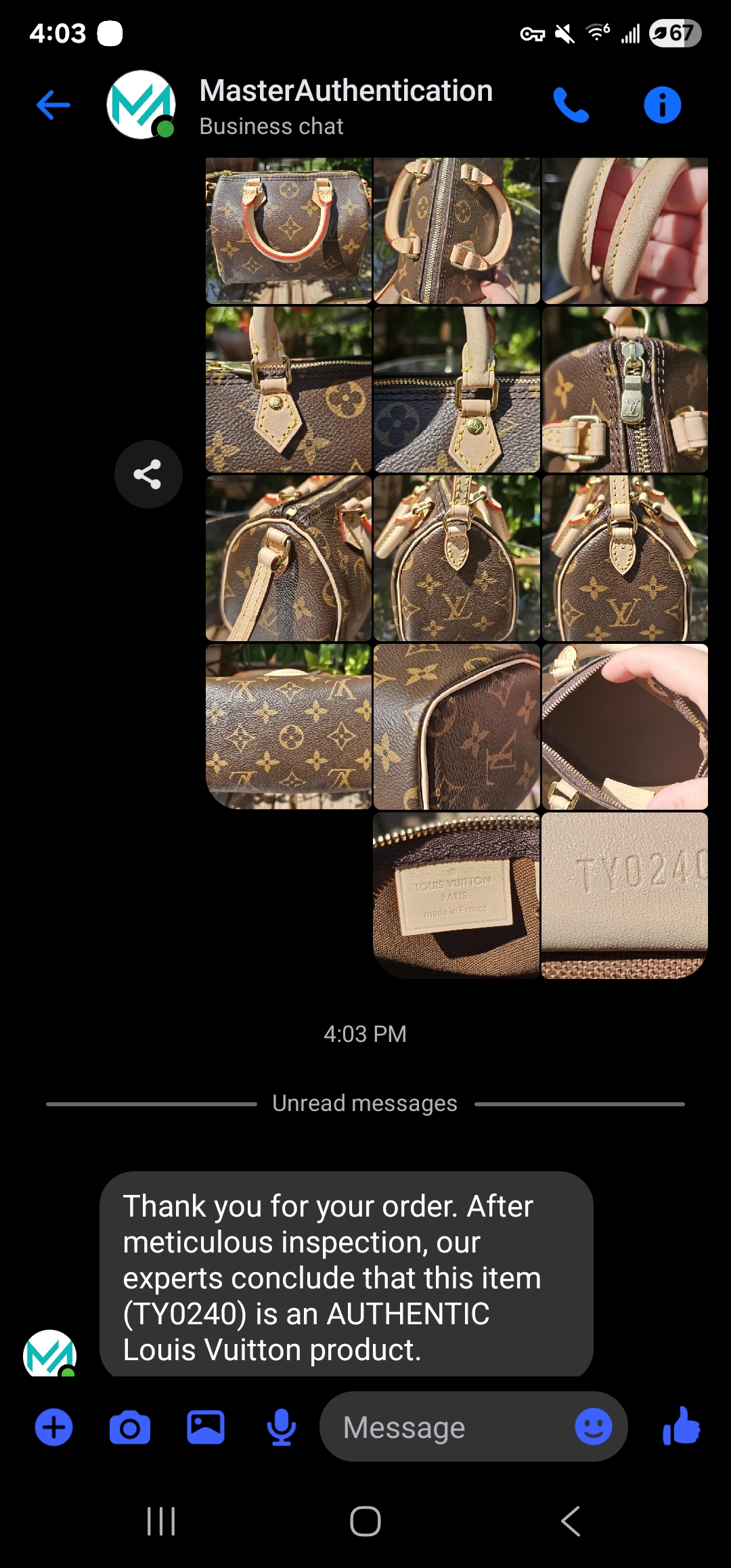Screen dimensions: 731x1568
Task: Send a thumbs-up like
Action: pyautogui.click(x=682, y=1425)
